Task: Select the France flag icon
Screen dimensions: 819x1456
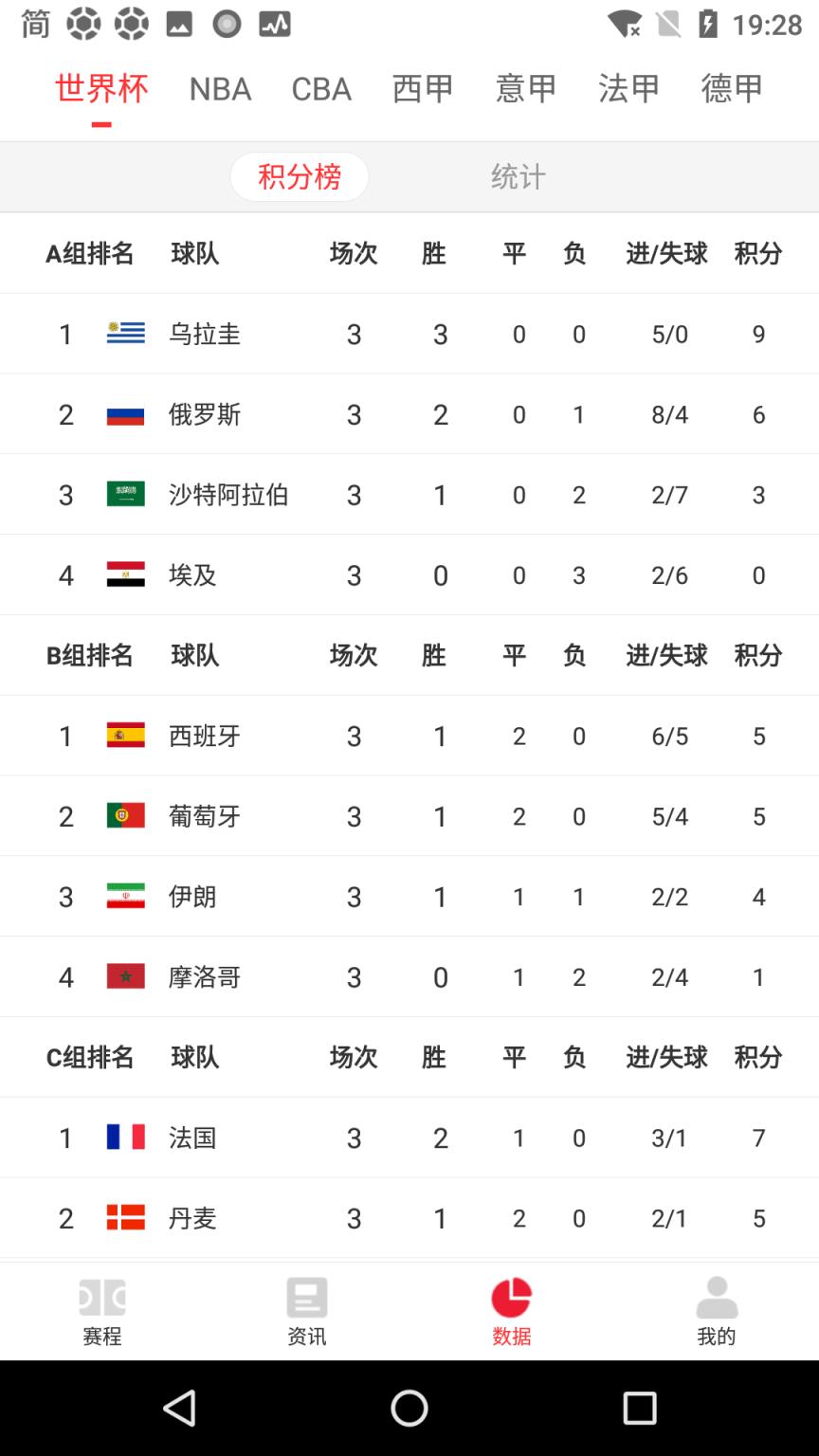Action: [x=125, y=1137]
